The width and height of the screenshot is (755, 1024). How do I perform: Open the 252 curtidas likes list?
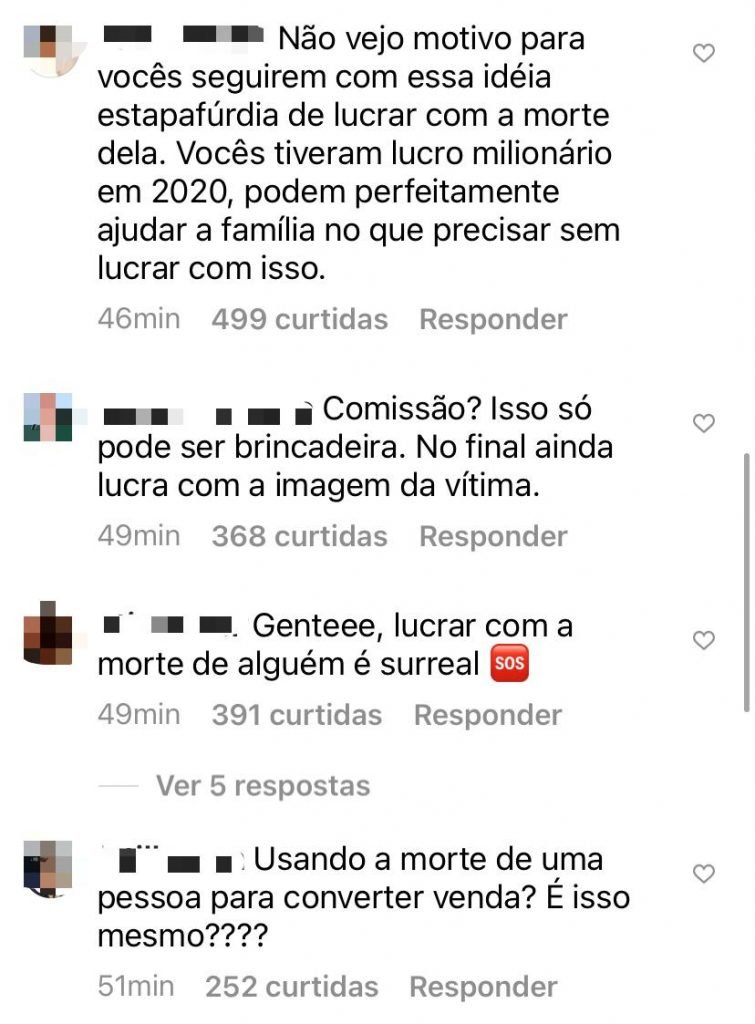tap(291, 987)
